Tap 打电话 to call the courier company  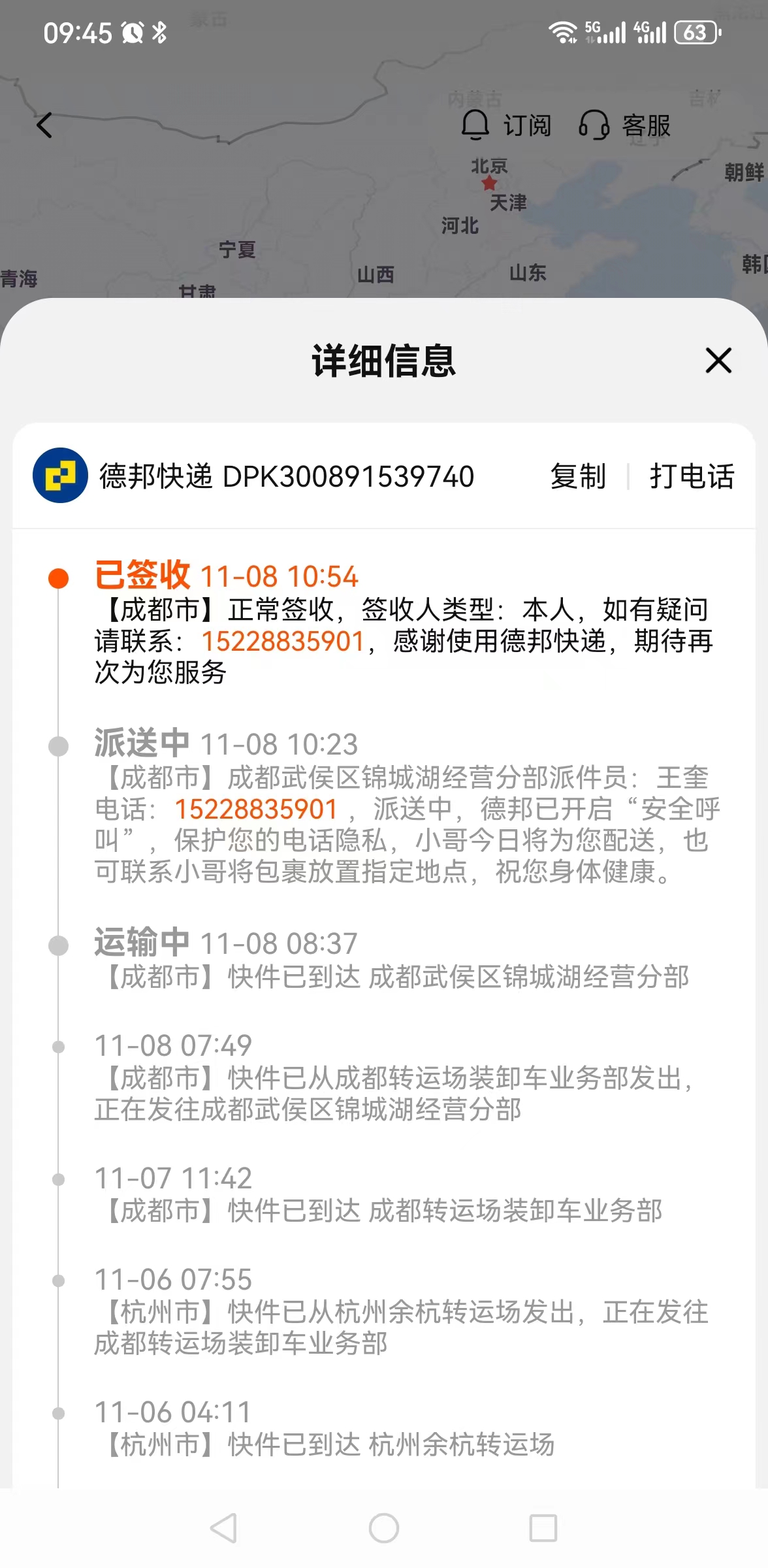[x=692, y=476]
